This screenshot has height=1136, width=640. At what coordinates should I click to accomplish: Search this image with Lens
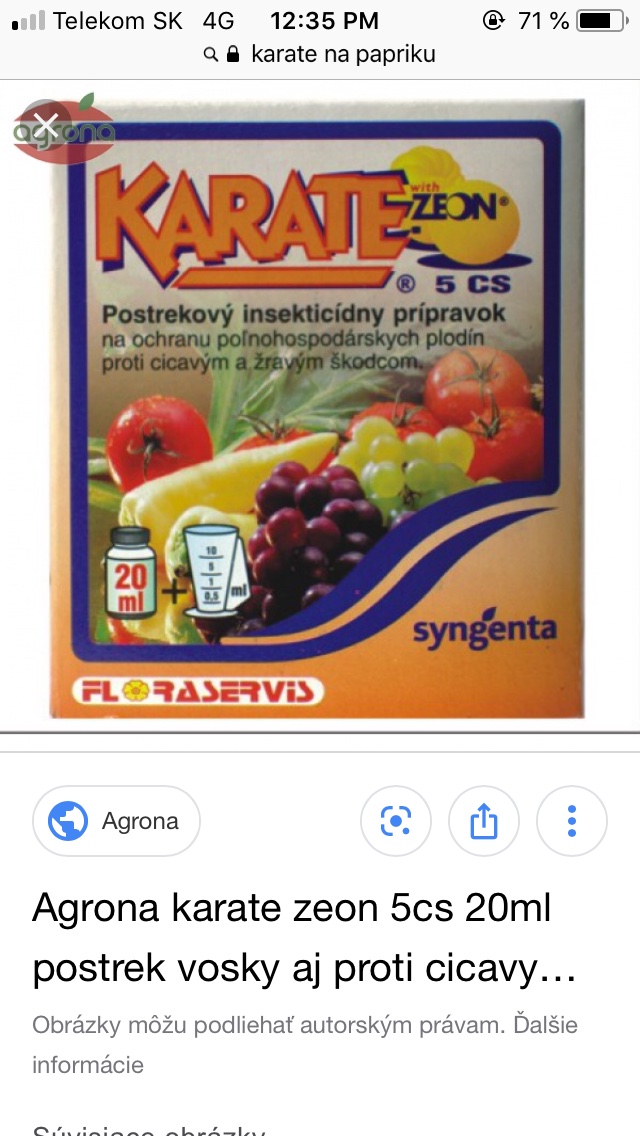(x=396, y=822)
